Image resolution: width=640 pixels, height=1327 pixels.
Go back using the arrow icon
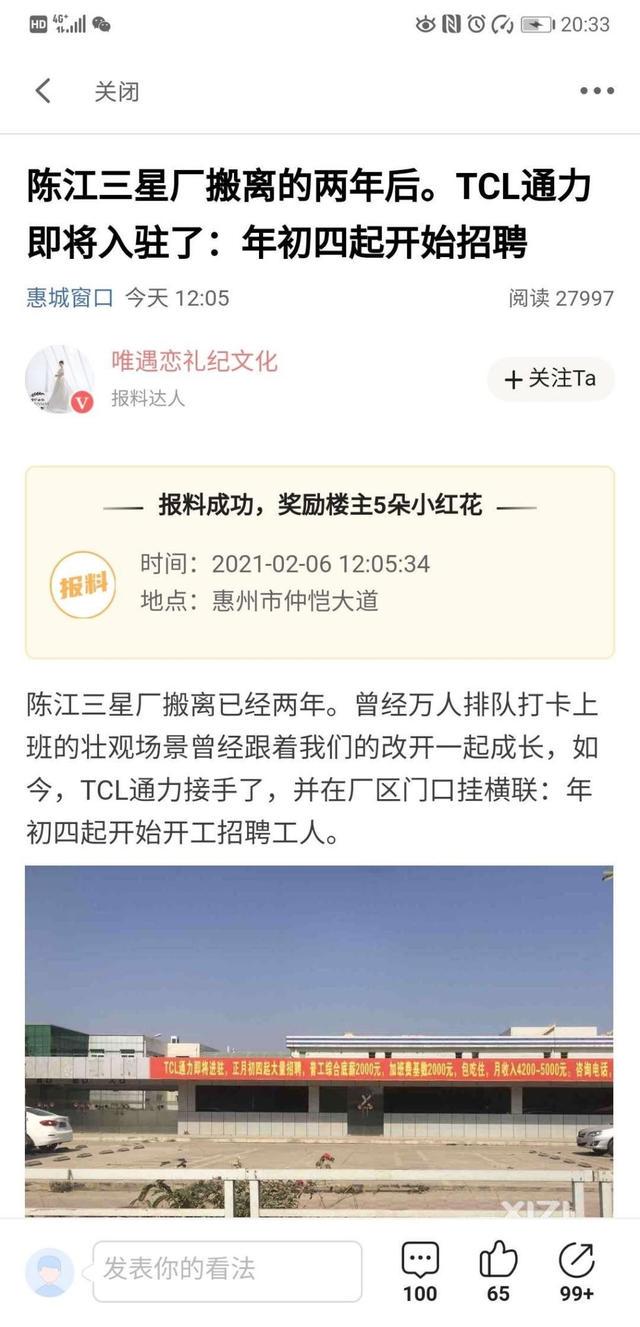43,91
